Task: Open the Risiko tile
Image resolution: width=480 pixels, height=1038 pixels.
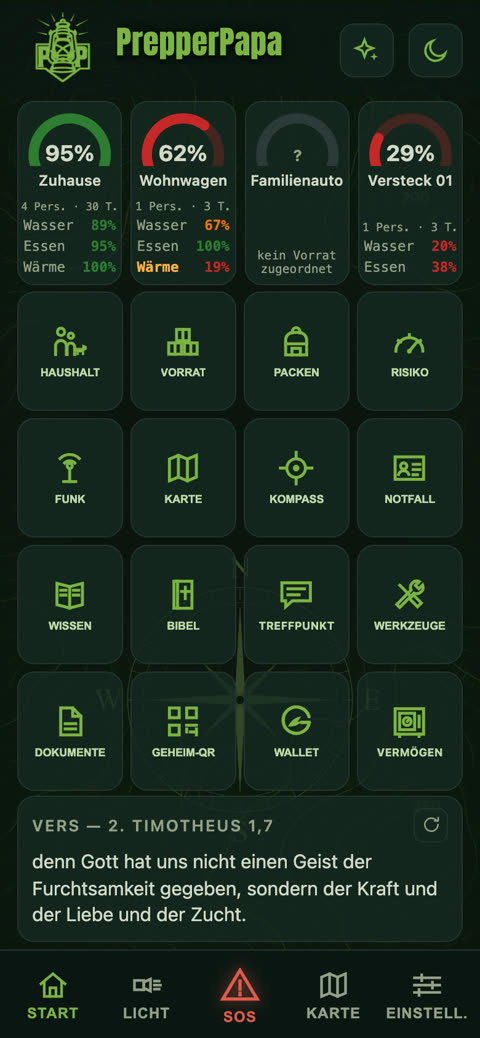Action: coord(410,351)
